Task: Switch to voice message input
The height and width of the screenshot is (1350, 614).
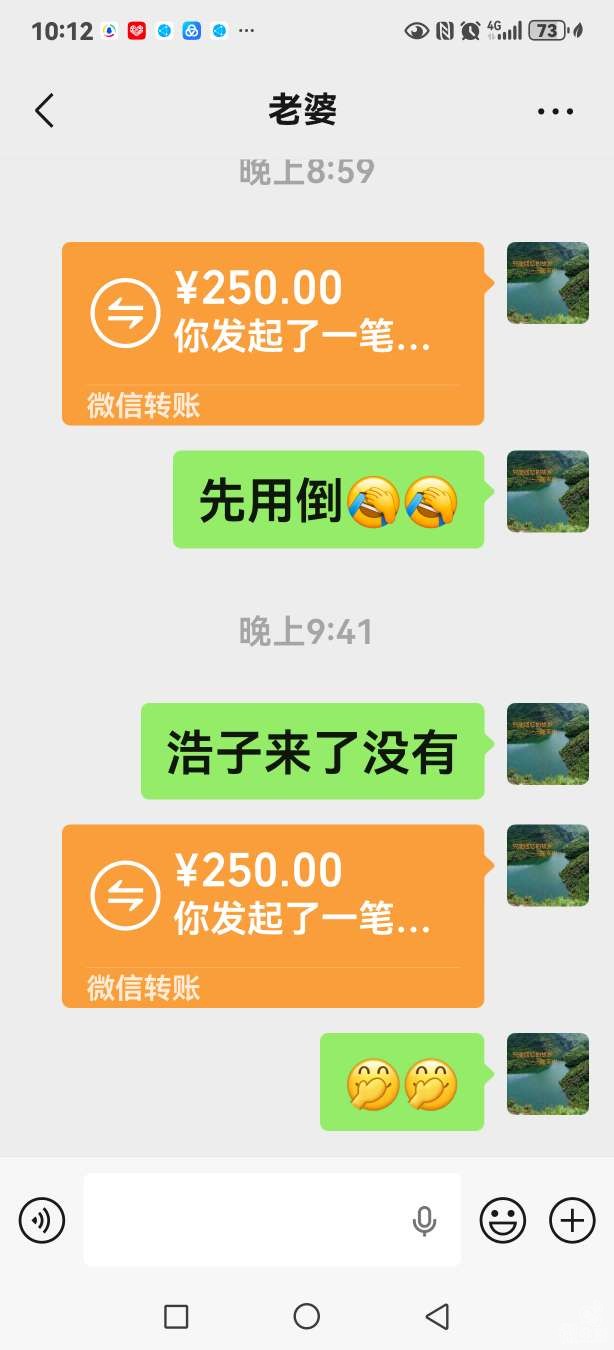Action: [42, 1220]
